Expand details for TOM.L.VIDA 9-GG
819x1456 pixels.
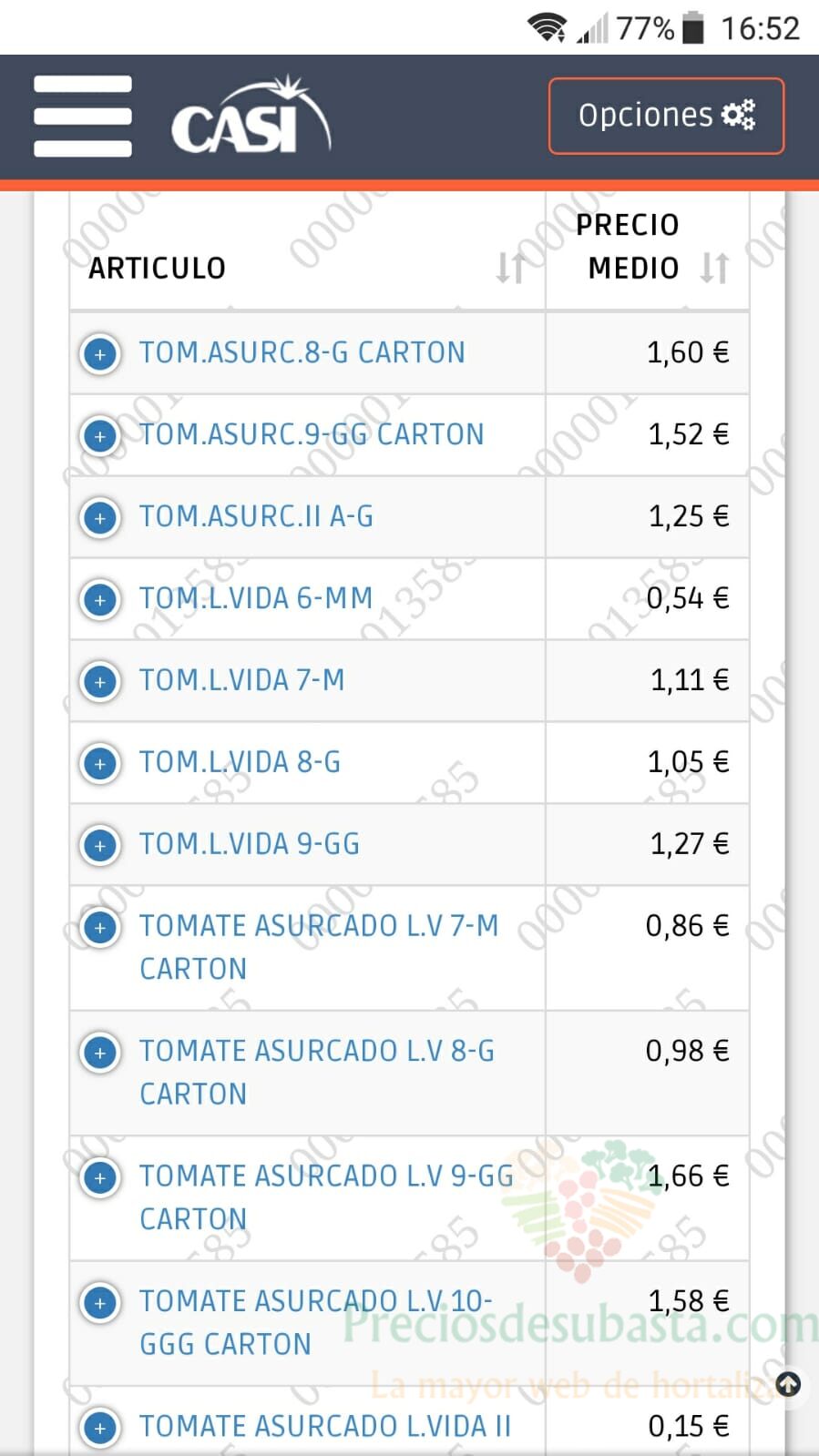[100, 845]
